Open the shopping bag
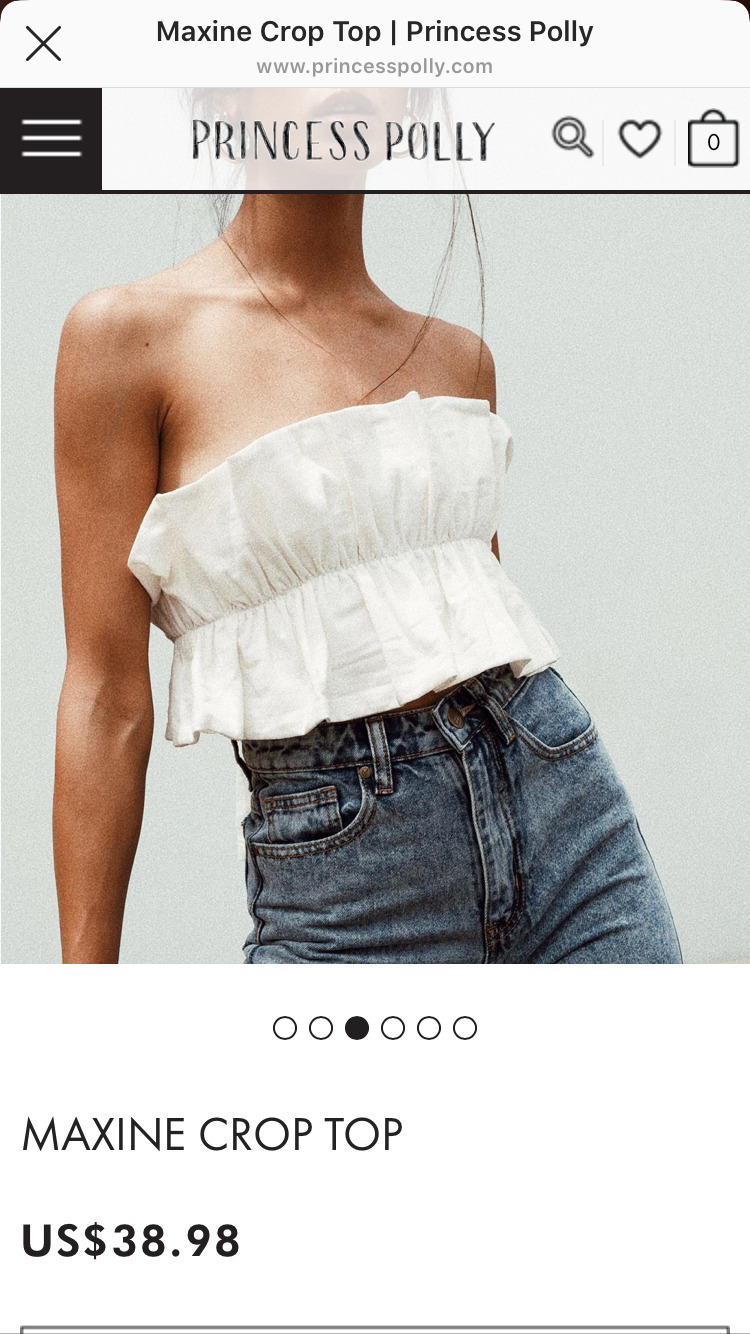Image resolution: width=750 pixels, height=1334 pixels. tap(713, 140)
